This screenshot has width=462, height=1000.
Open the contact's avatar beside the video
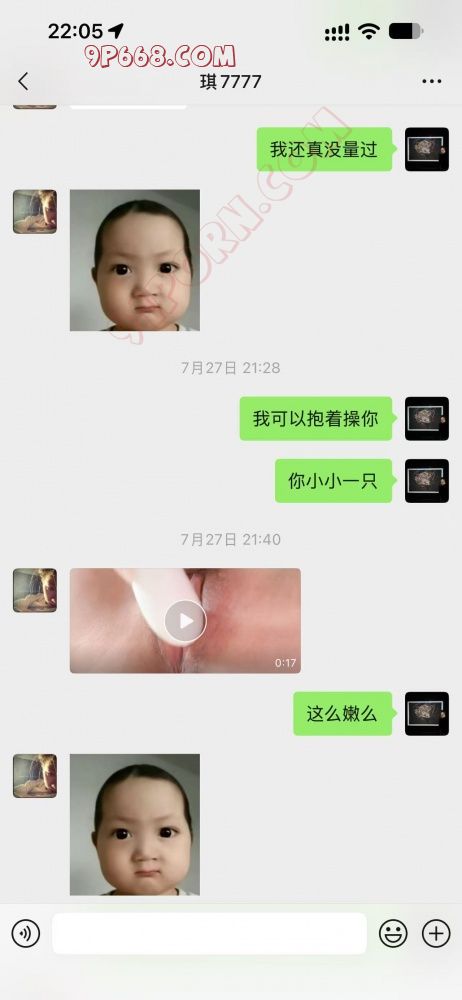[34, 591]
